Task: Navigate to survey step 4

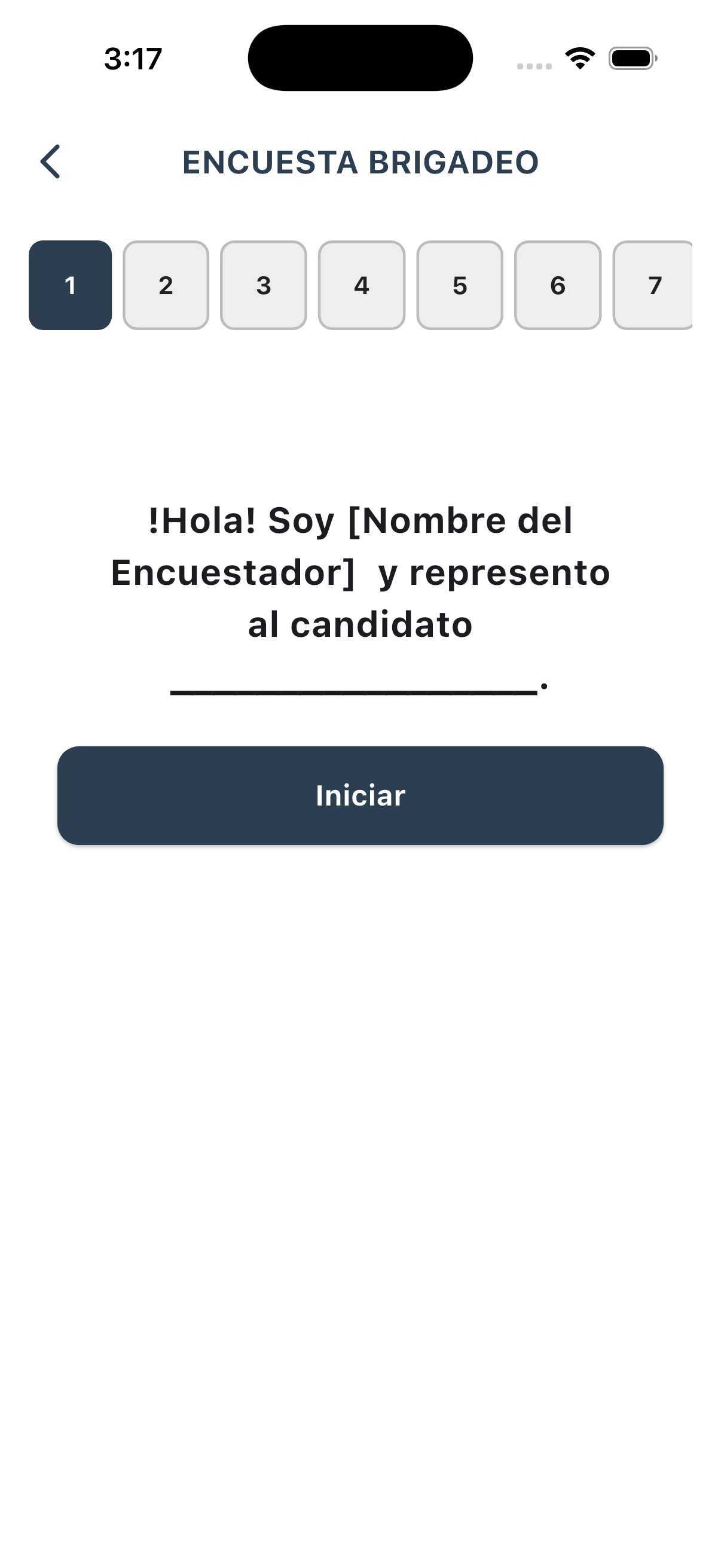Action: click(362, 285)
